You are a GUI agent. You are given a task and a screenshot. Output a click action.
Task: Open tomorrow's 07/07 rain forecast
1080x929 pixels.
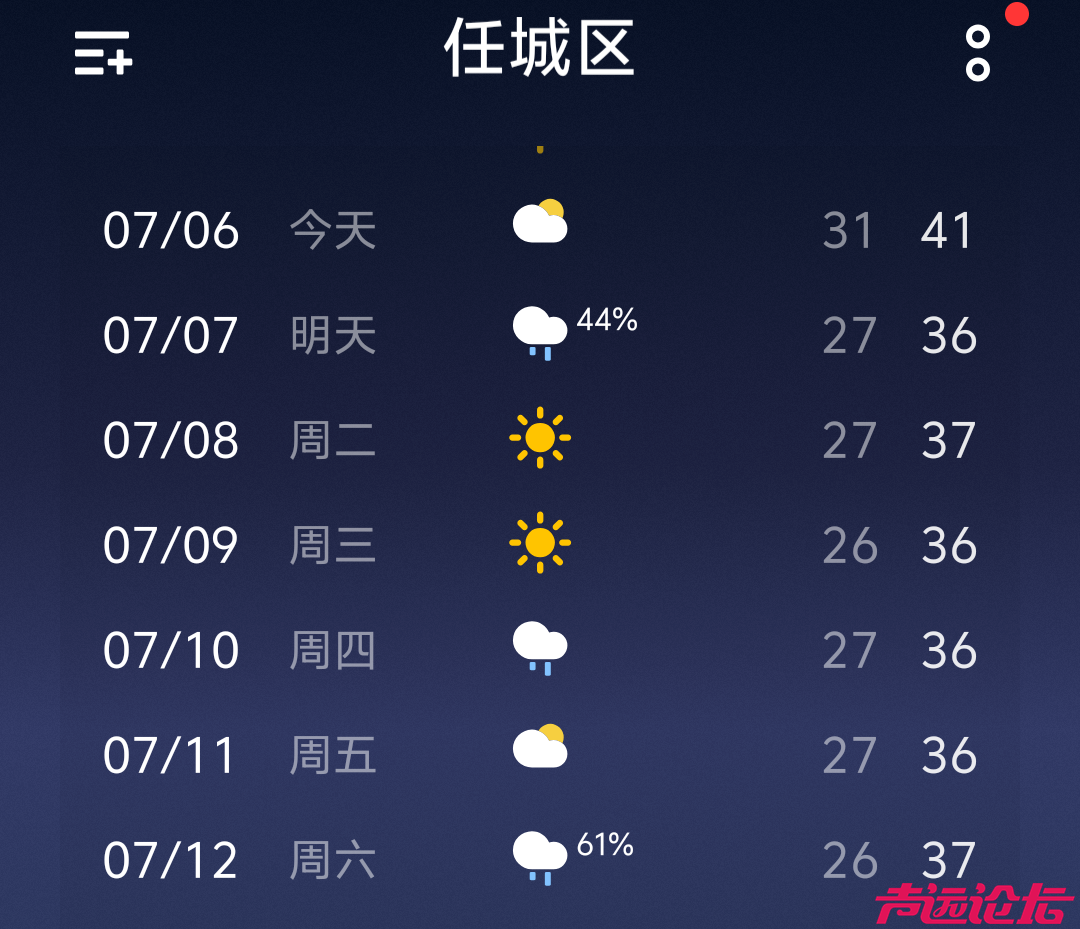click(540, 335)
